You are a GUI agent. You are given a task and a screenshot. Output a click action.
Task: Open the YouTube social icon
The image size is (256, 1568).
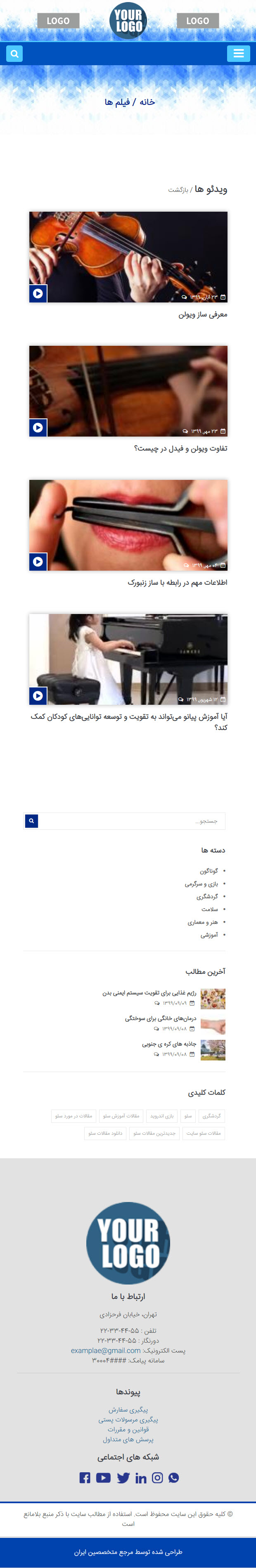(103, 1477)
